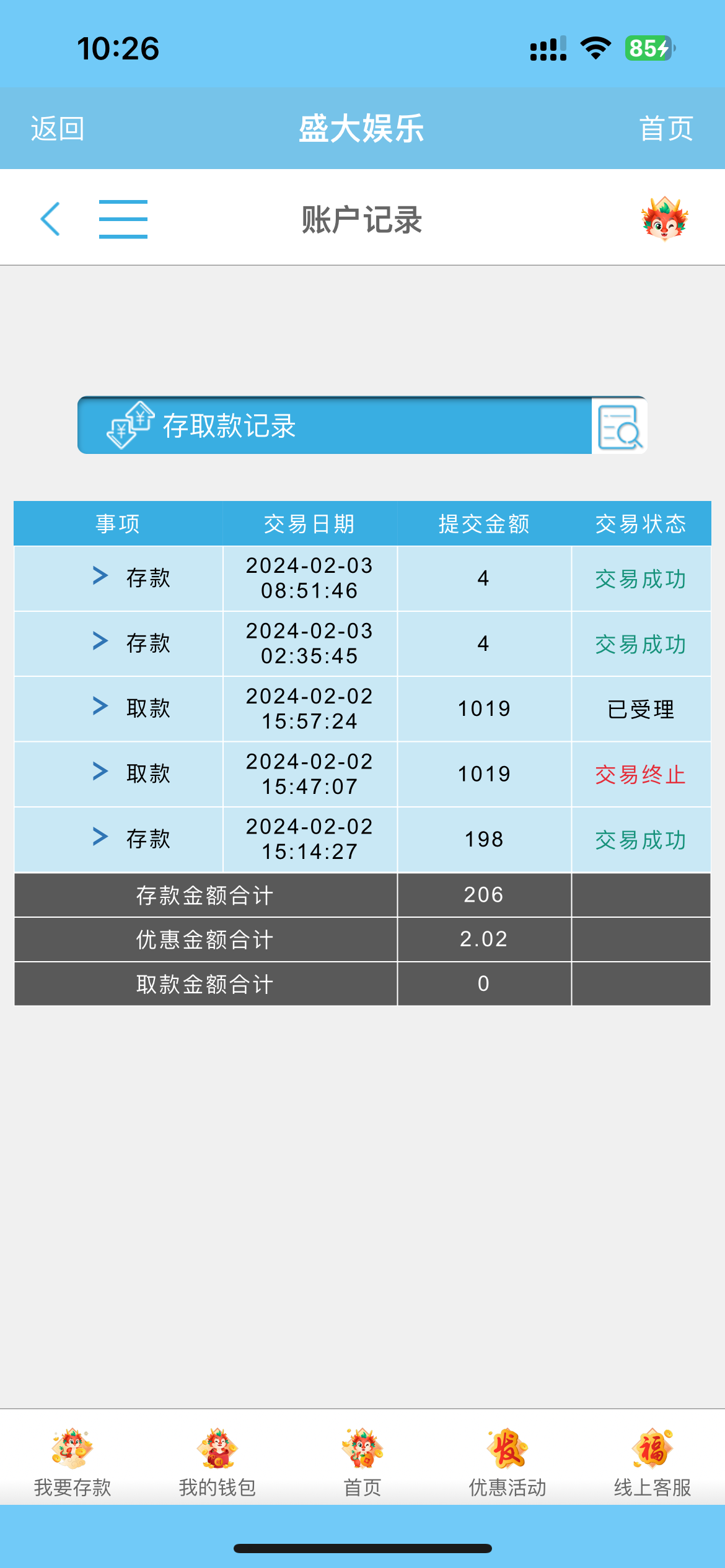
Task: Tap the back chevron arrow
Action: pyautogui.click(x=51, y=218)
